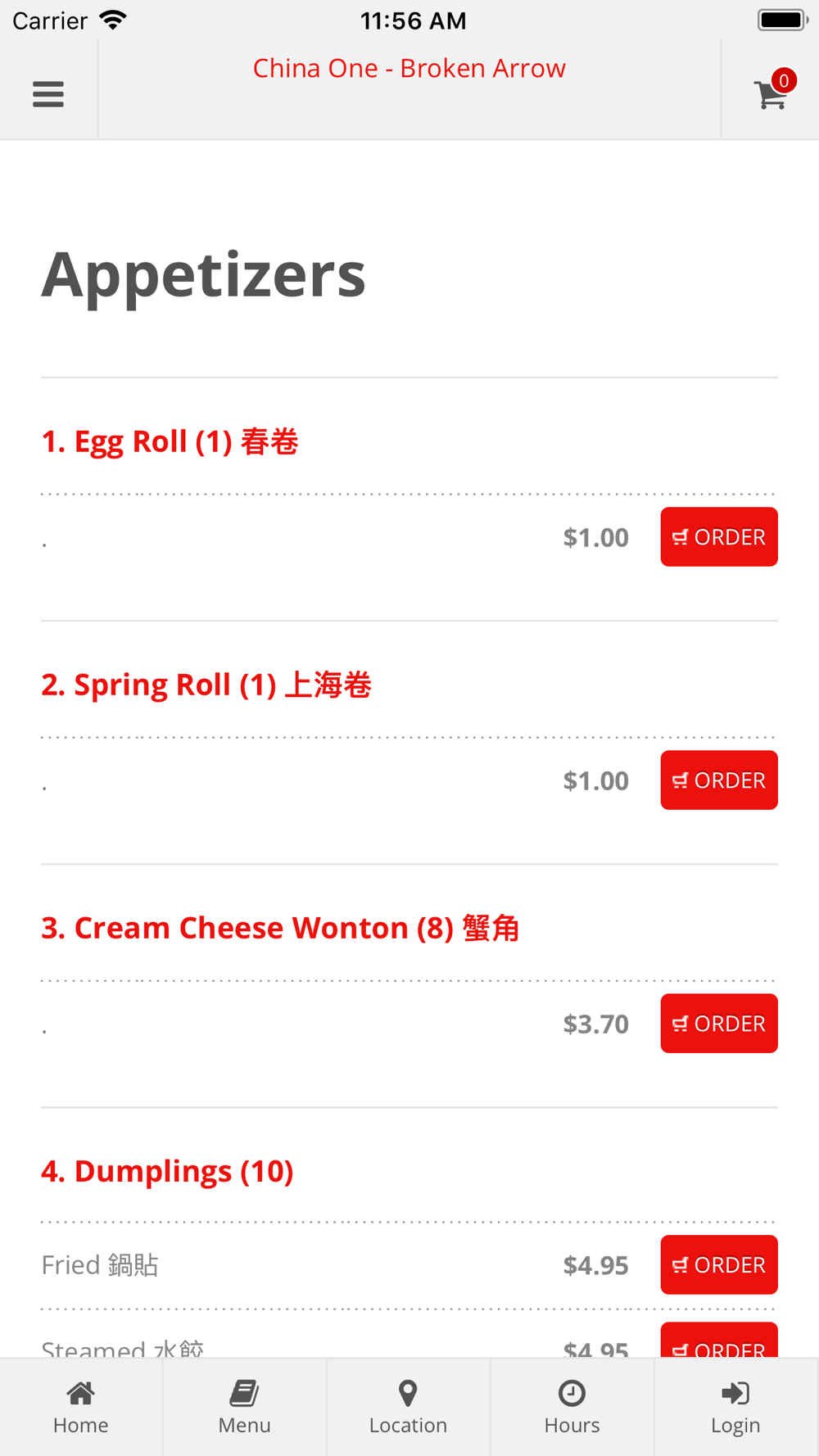Open the Location tab
Screen dimensions: 819x1456
(408, 1407)
